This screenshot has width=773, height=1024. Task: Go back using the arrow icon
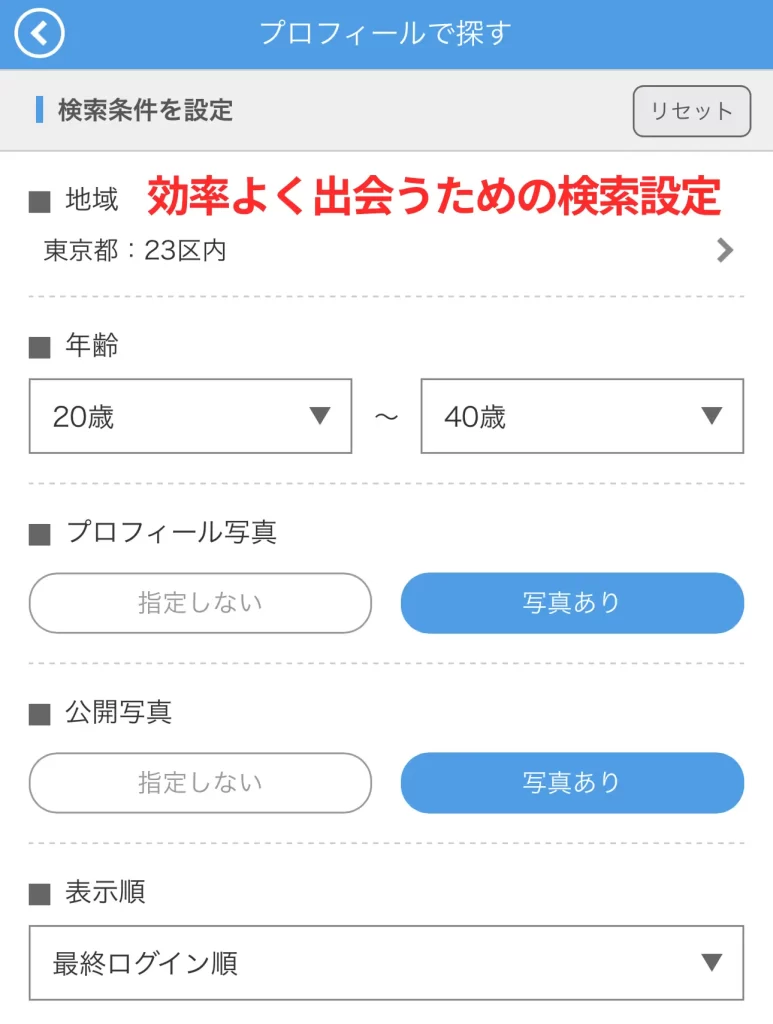(x=39, y=33)
